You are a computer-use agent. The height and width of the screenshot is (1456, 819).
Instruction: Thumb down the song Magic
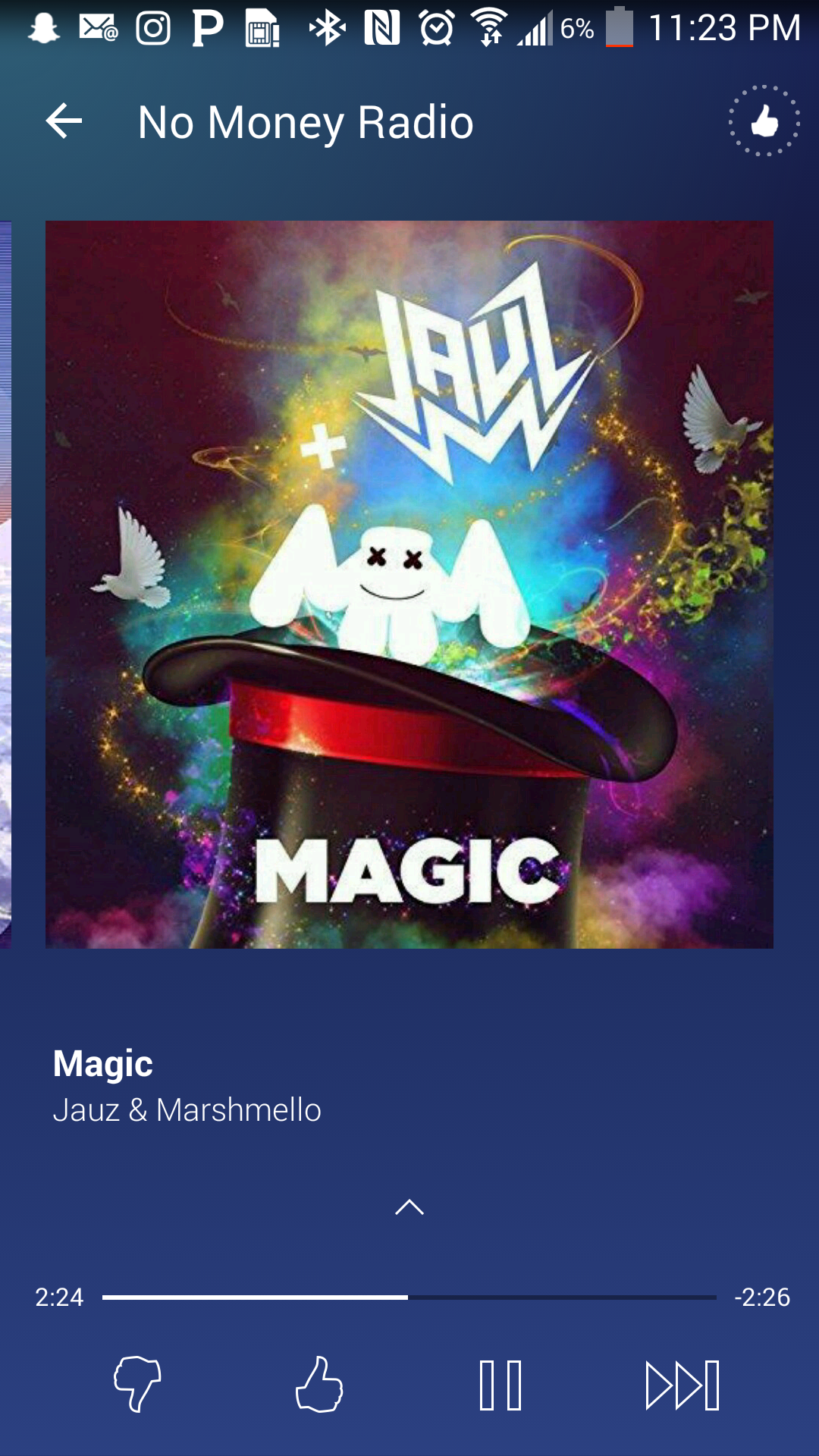tap(137, 1385)
